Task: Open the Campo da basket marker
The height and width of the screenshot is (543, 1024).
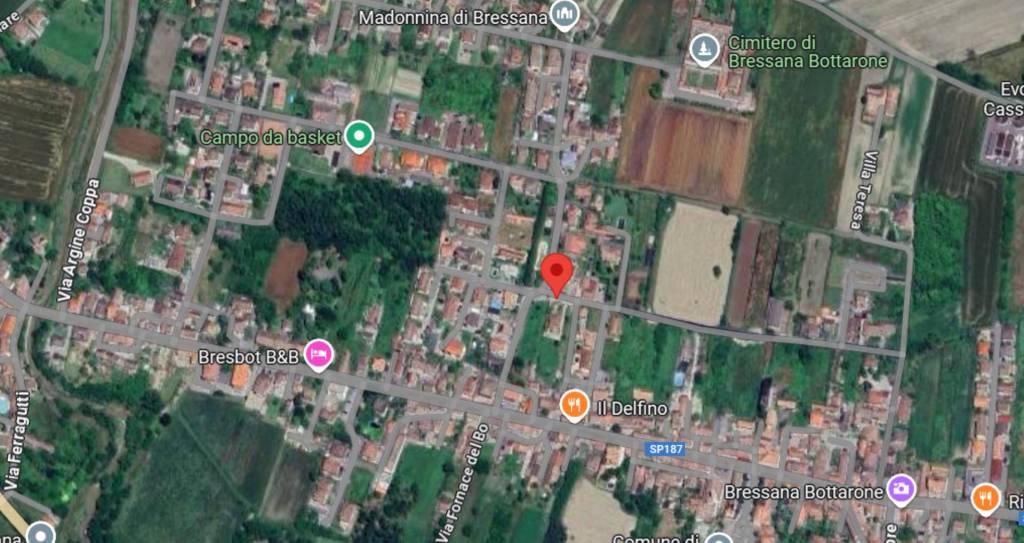Action: [x=359, y=136]
